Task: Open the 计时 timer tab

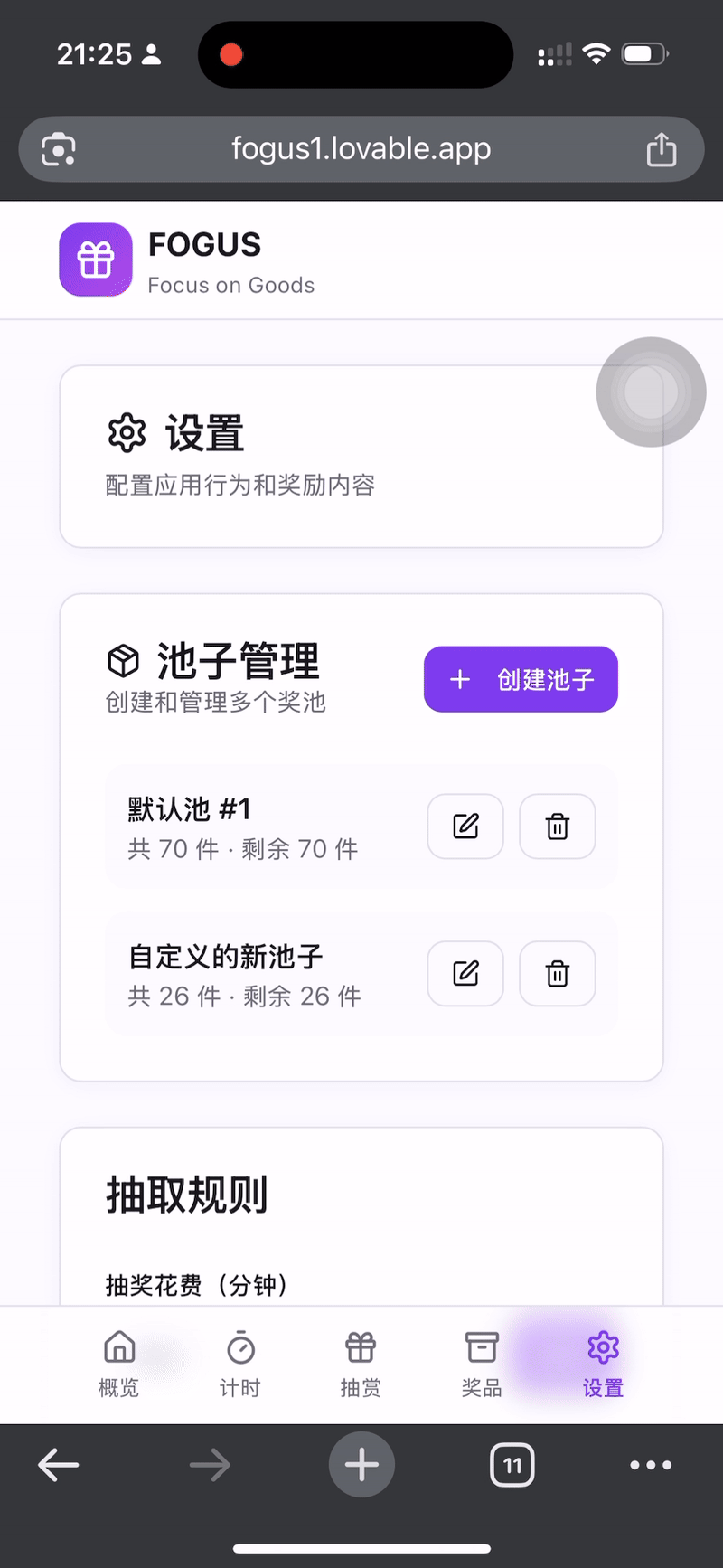Action: coord(240,1363)
